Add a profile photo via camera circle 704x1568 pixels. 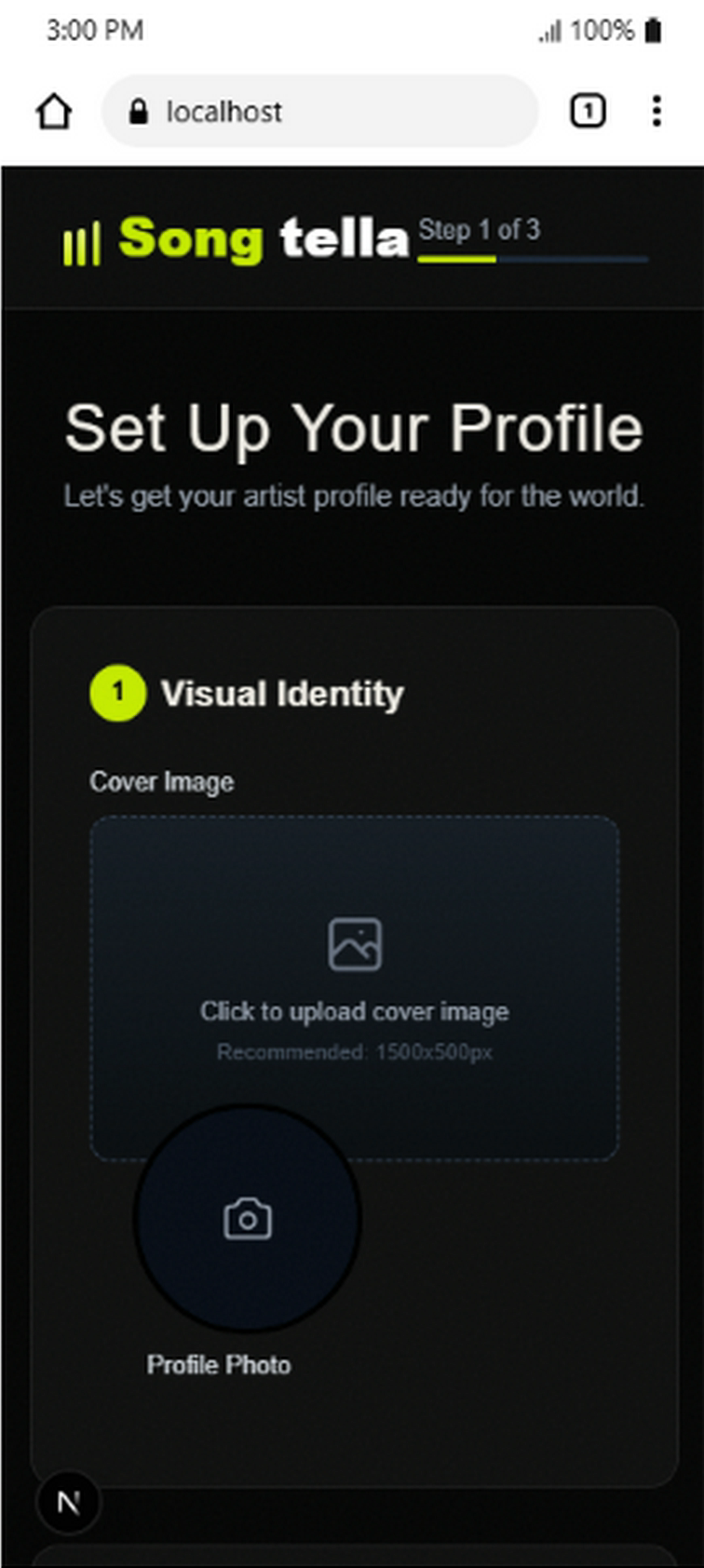click(x=247, y=1218)
